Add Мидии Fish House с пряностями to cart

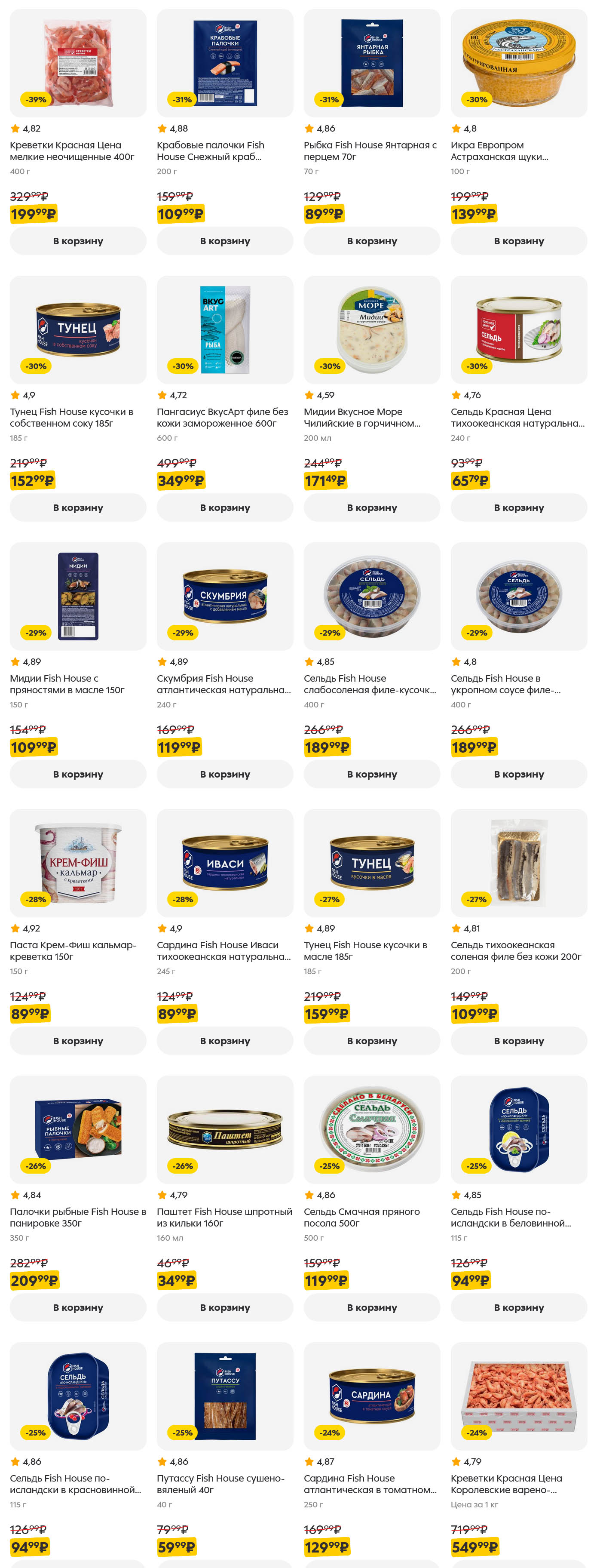tap(78, 774)
